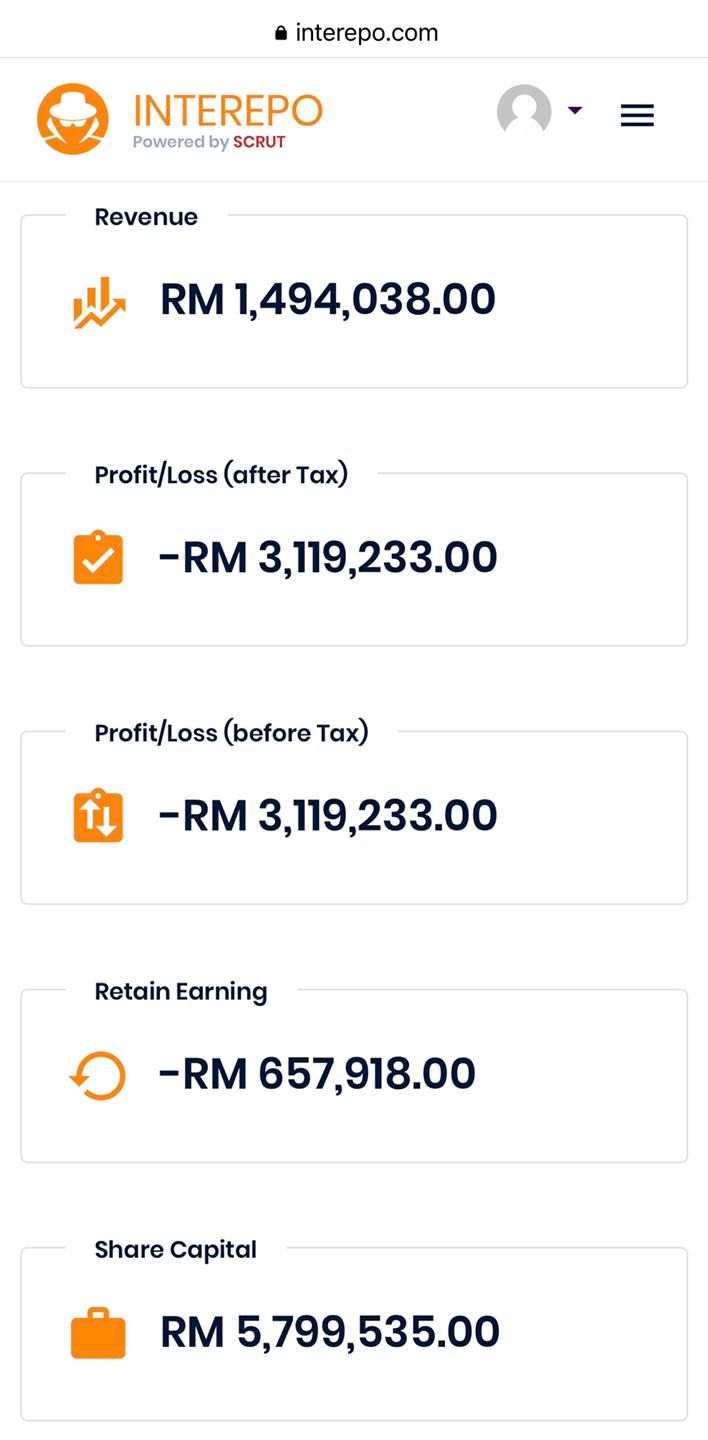Open the hamburger menu
The height and width of the screenshot is (1440, 708).
637,115
